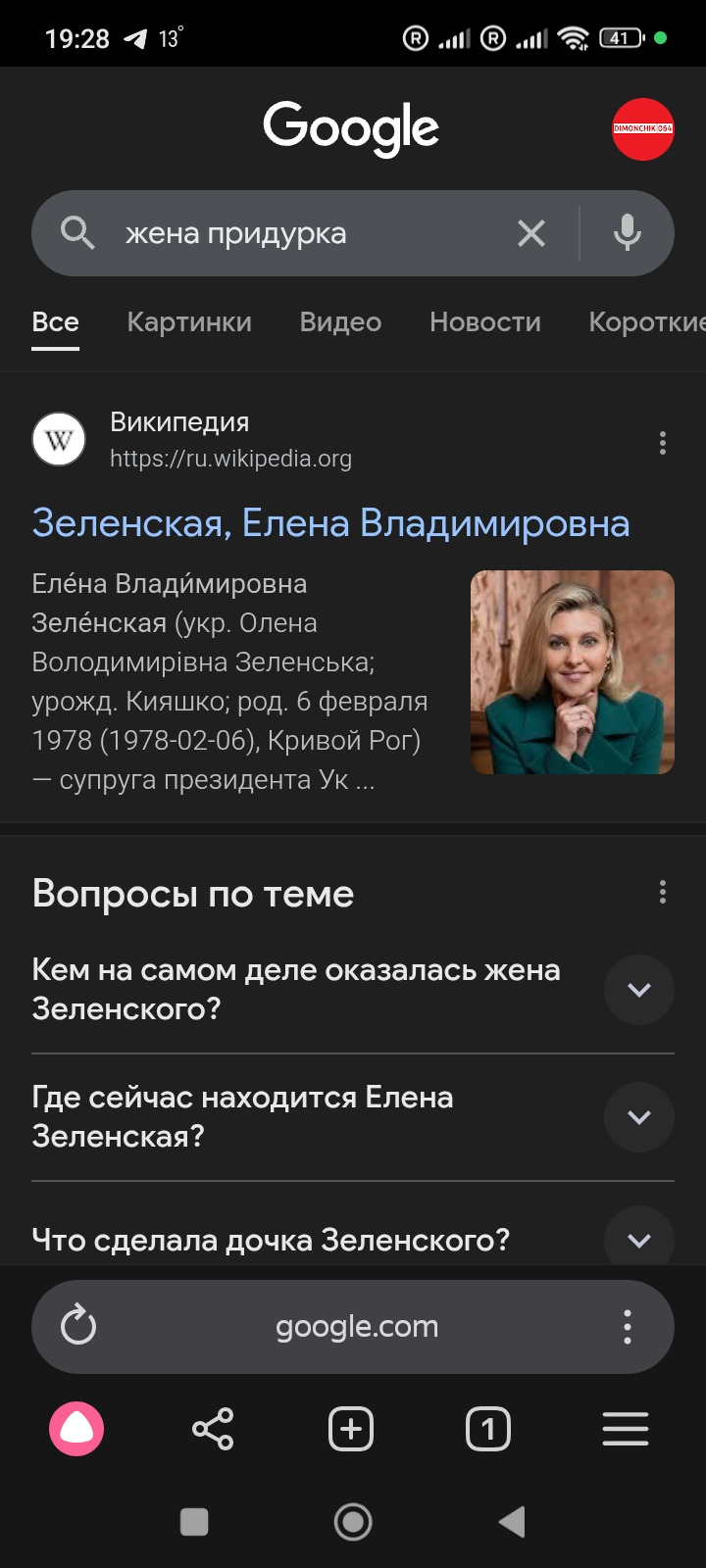The height and width of the screenshot is (1568, 706).
Task: Expand question about Кем на самом деле оказалась
Action: coord(638,990)
